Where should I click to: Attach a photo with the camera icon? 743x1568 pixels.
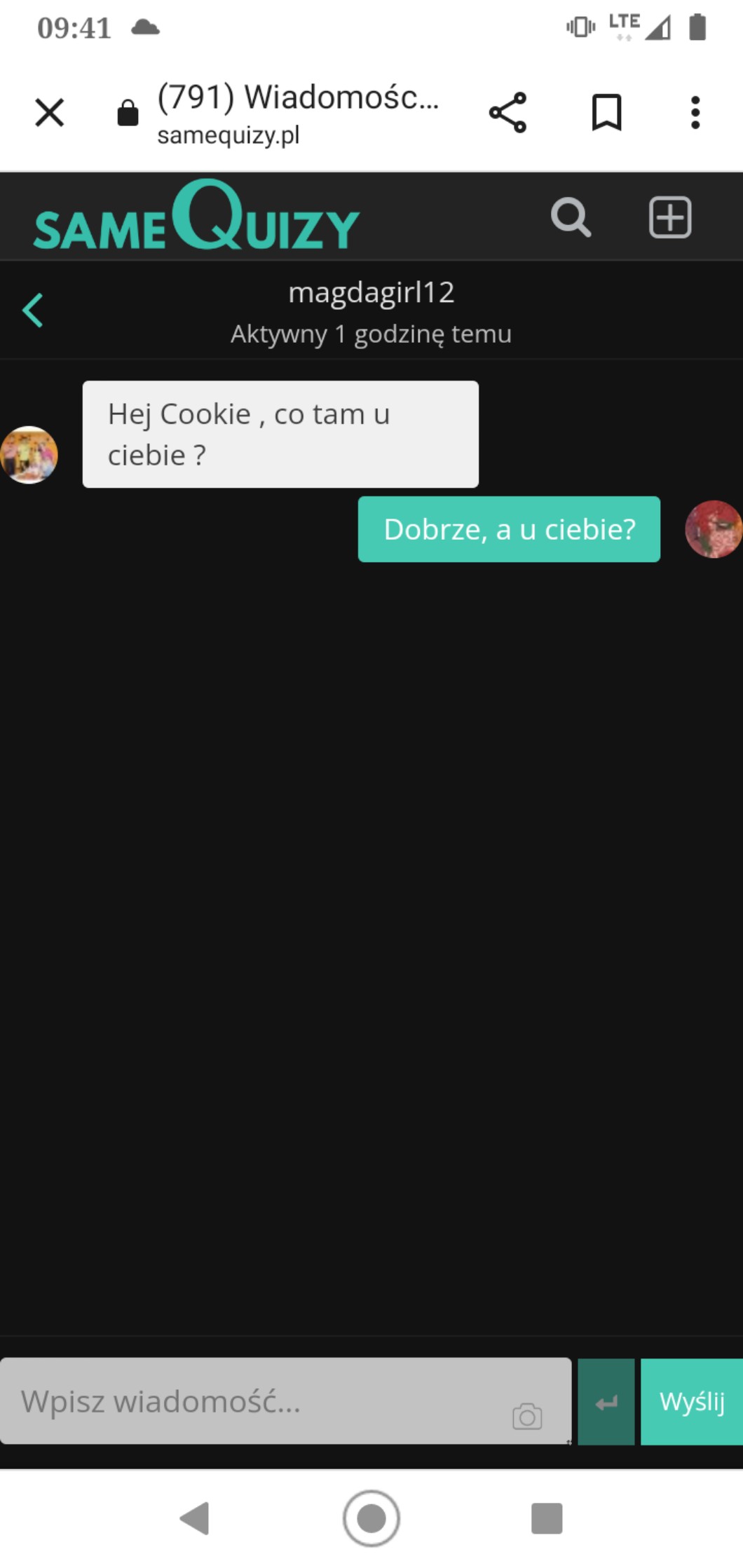(527, 1416)
